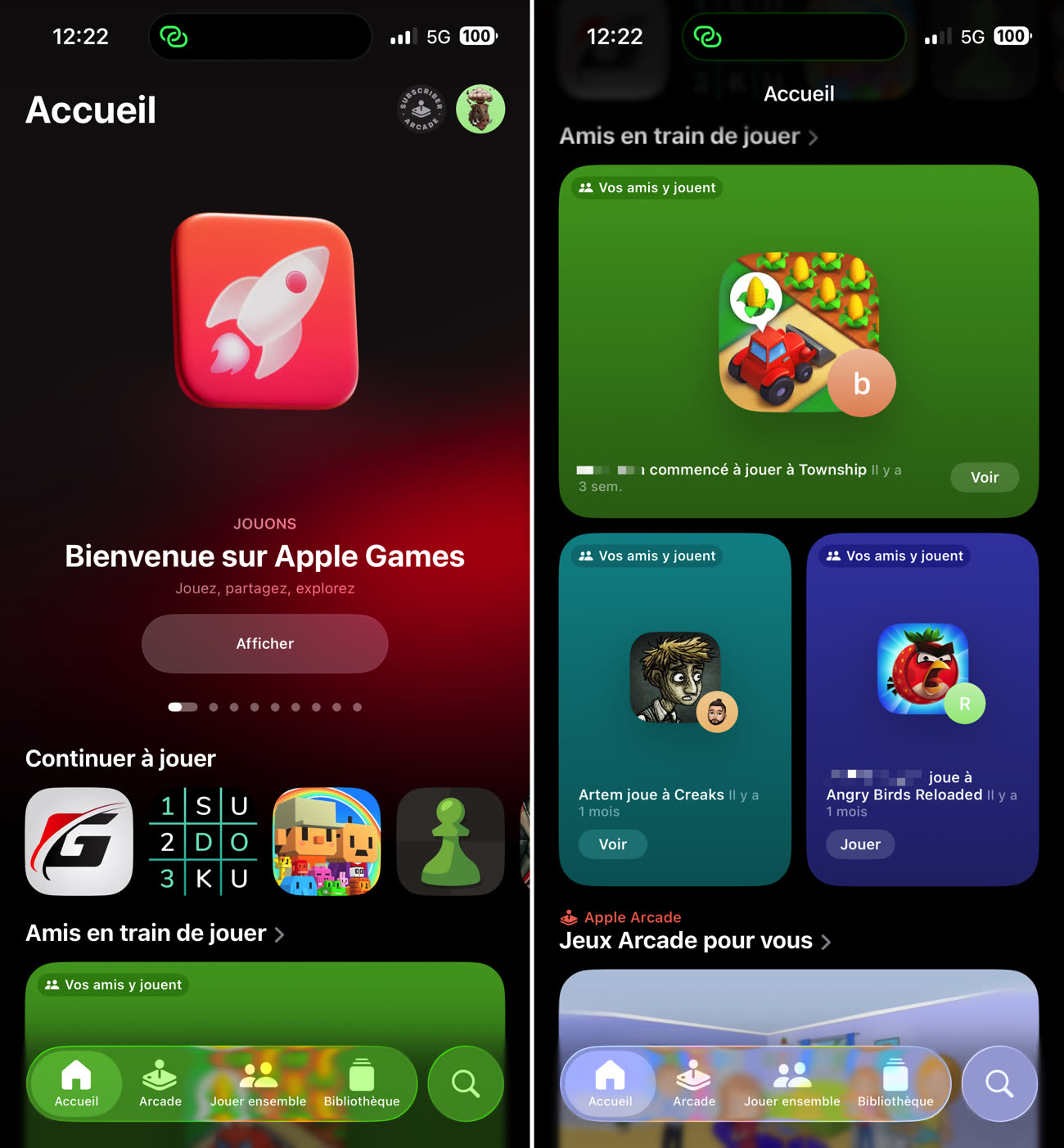Viewport: 1064px width, 1148px height.
Task: Launch the racing game with the G logo
Action: pyautogui.click(x=79, y=841)
